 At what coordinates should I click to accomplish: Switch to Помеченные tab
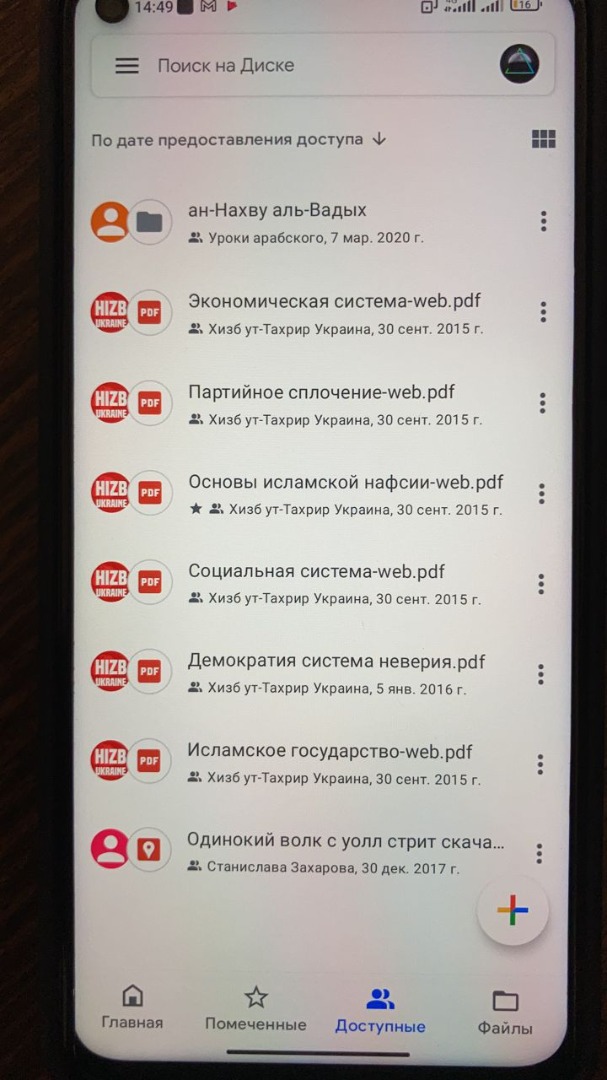tap(256, 1009)
